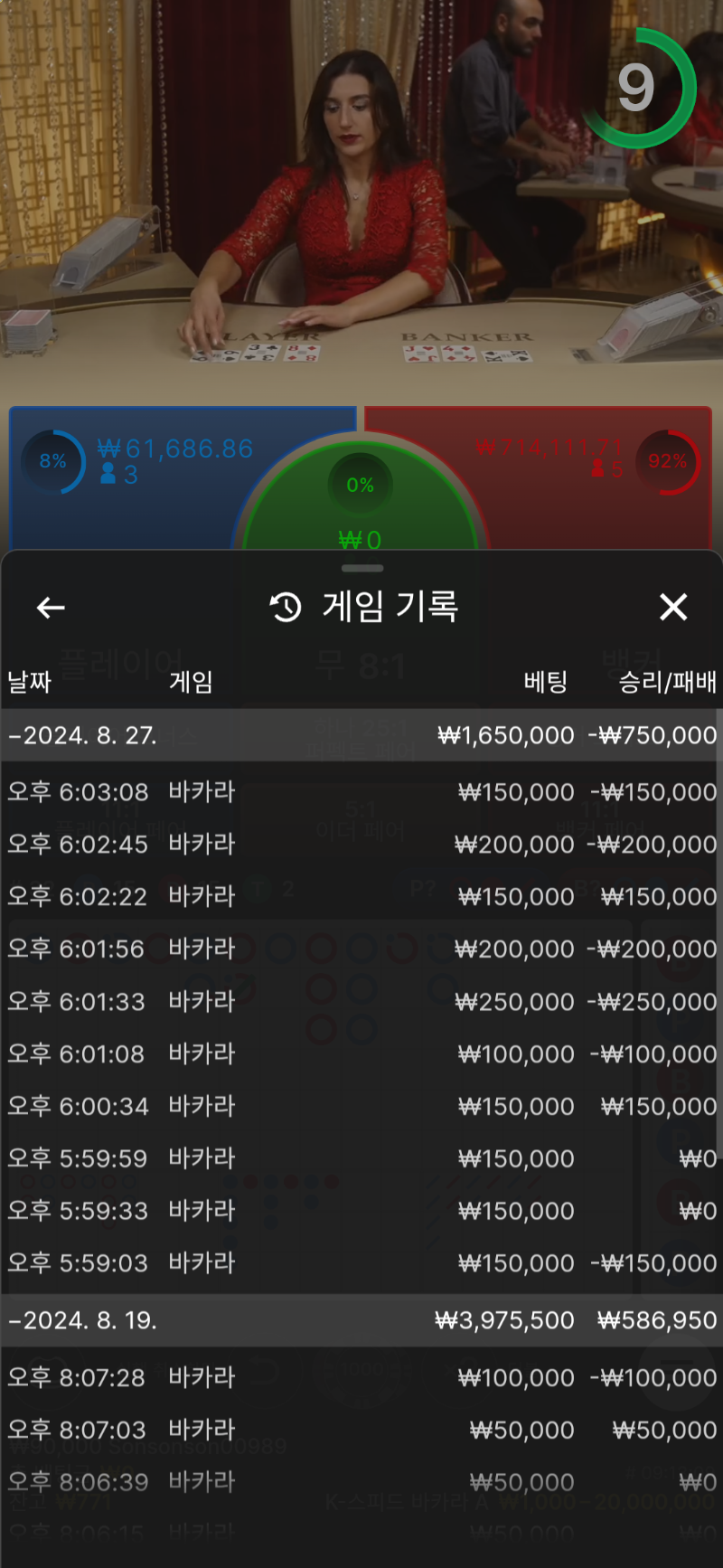723x1568 pixels.
Task: Collapse the 2024. 8. 19. date group
Action: [x=361, y=1320]
